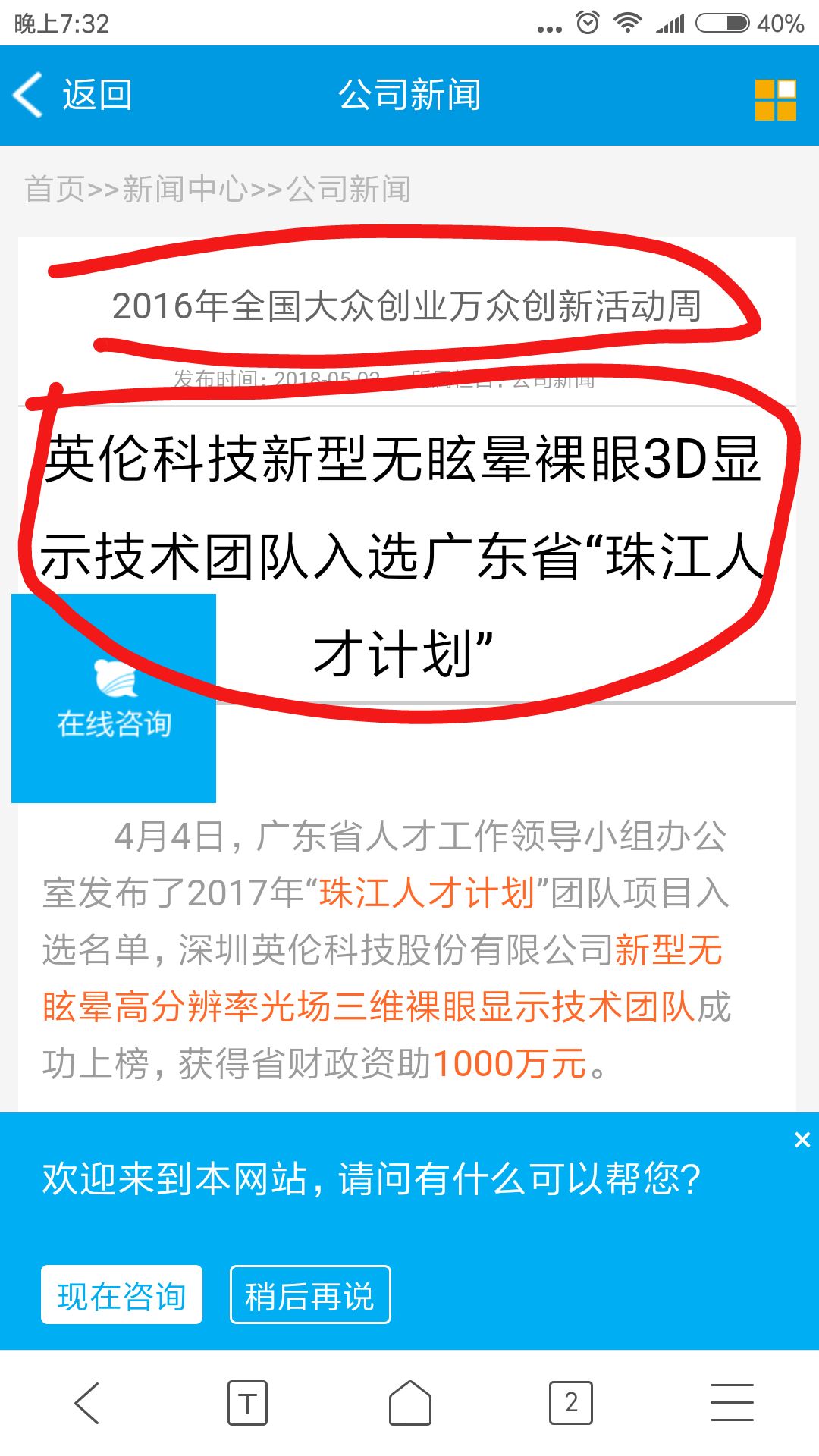Choose 稍后再说 to postpone chat
This screenshot has height=1456, width=819.
pyautogui.click(x=309, y=1295)
